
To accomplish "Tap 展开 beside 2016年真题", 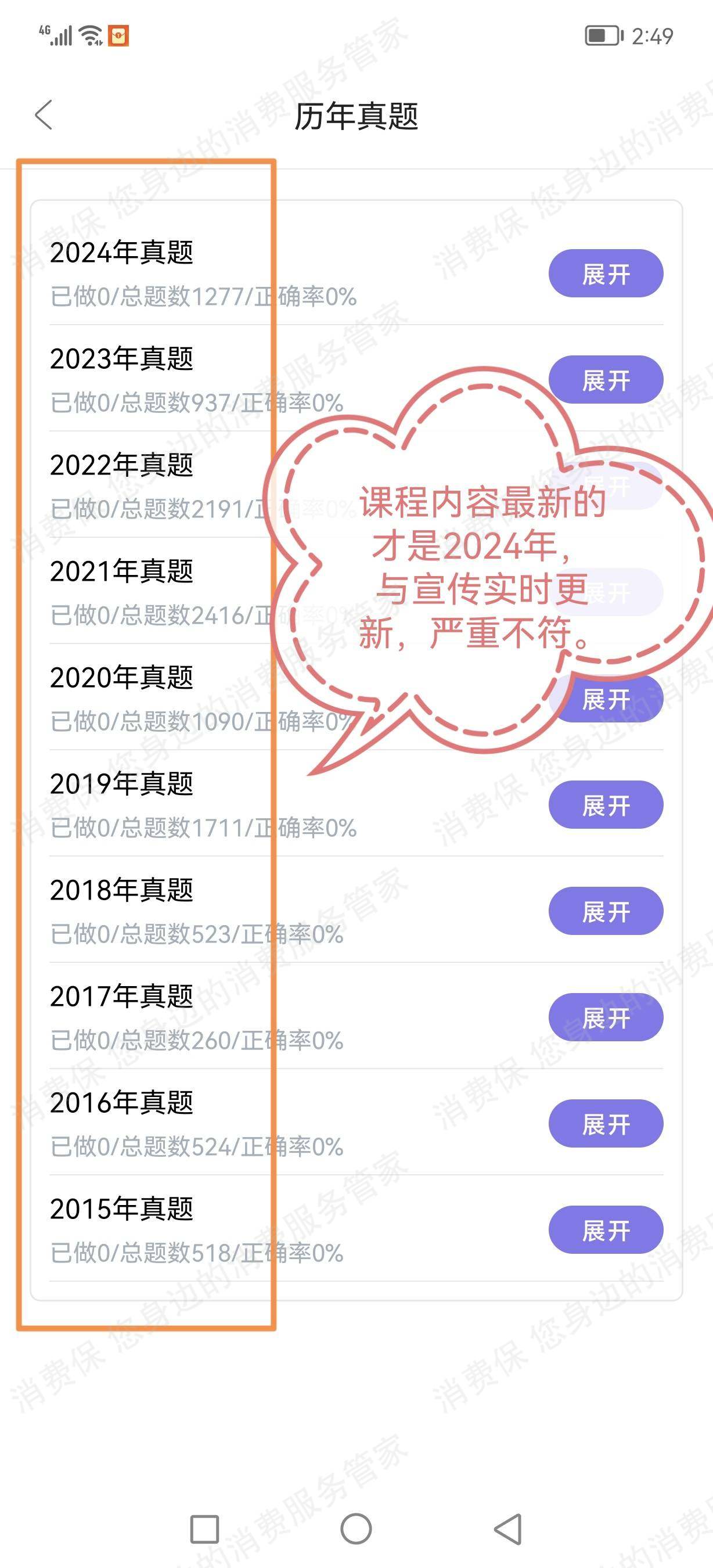I will coord(606,1123).
